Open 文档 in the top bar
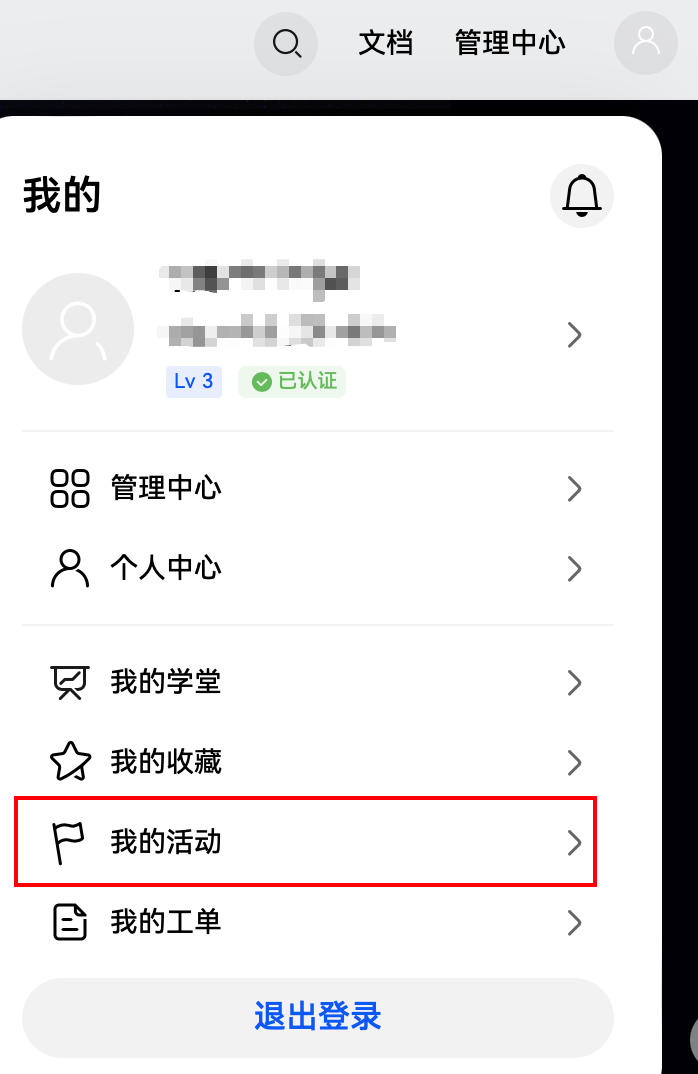698x1074 pixels. click(386, 43)
